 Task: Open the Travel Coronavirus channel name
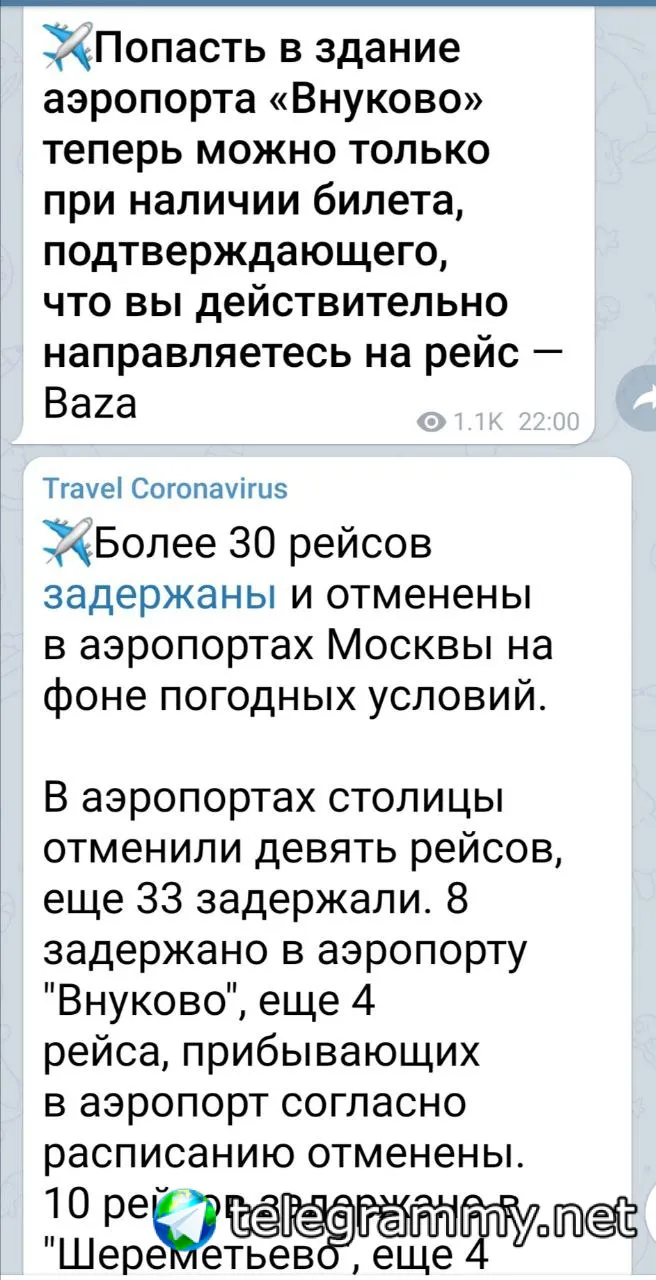(x=166, y=489)
